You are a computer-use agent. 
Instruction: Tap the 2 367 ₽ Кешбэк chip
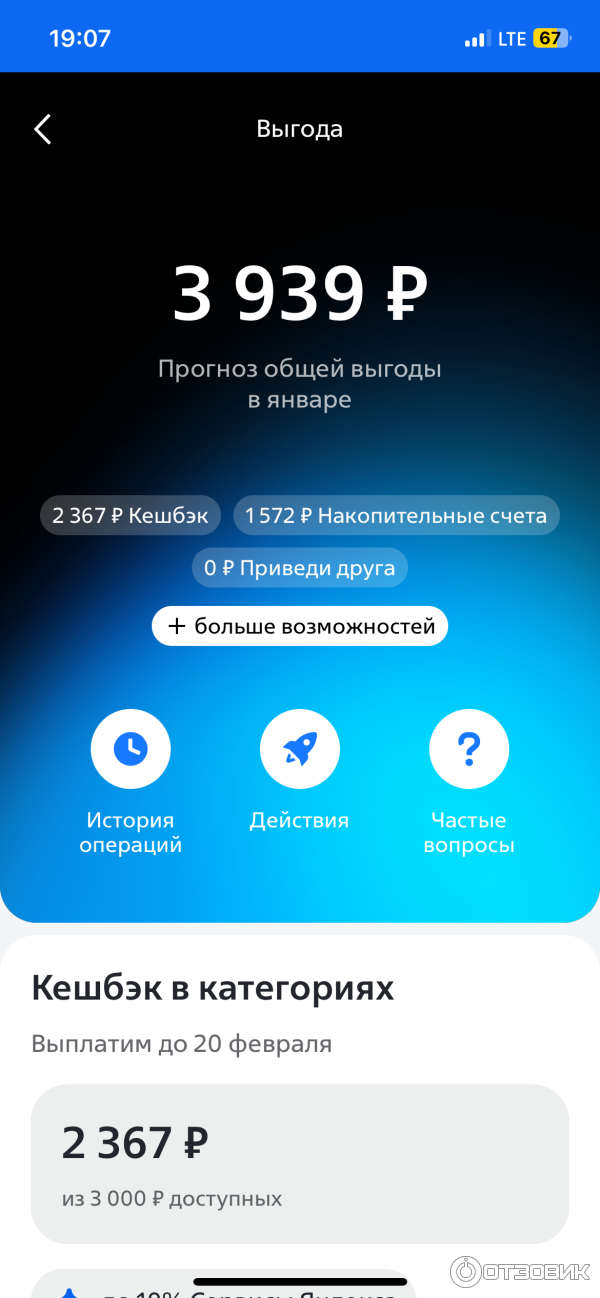[x=131, y=516]
